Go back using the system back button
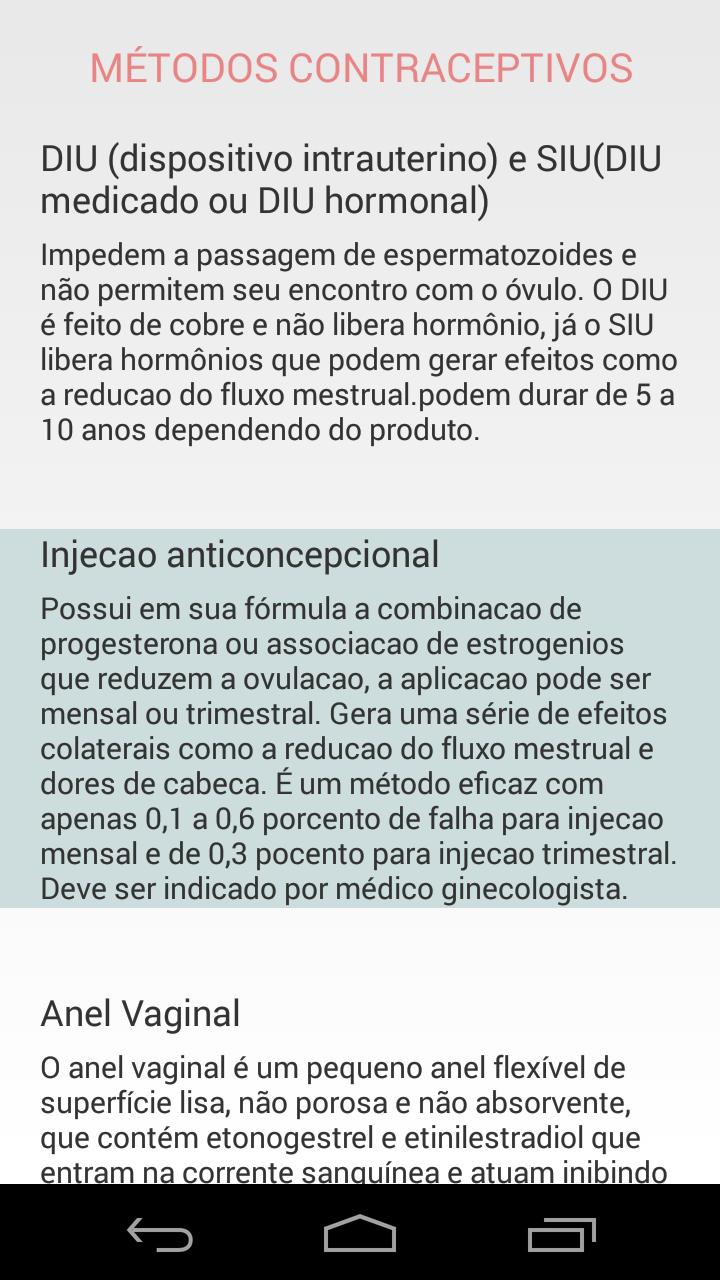This screenshot has height=1280, width=720. point(160,1234)
